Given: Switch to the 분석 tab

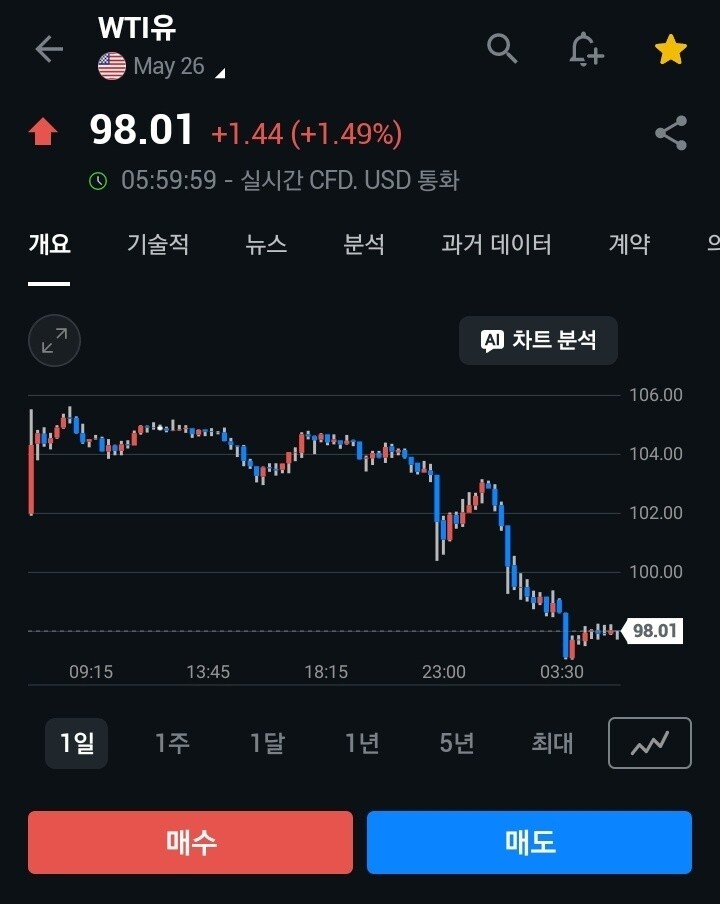Looking at the screenshot, I should [x=364, y=244].
